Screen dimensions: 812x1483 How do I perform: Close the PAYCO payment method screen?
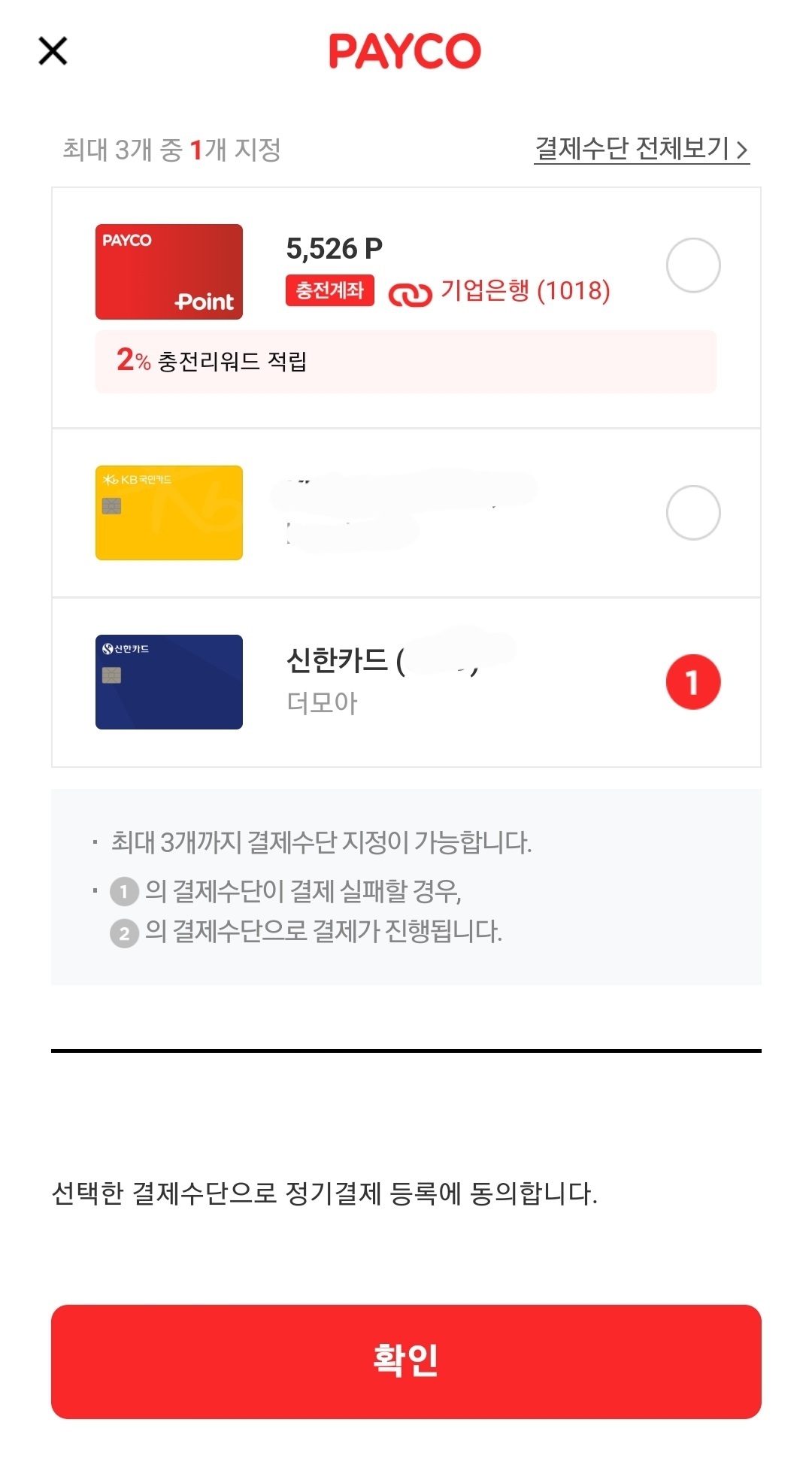(53, 51)
